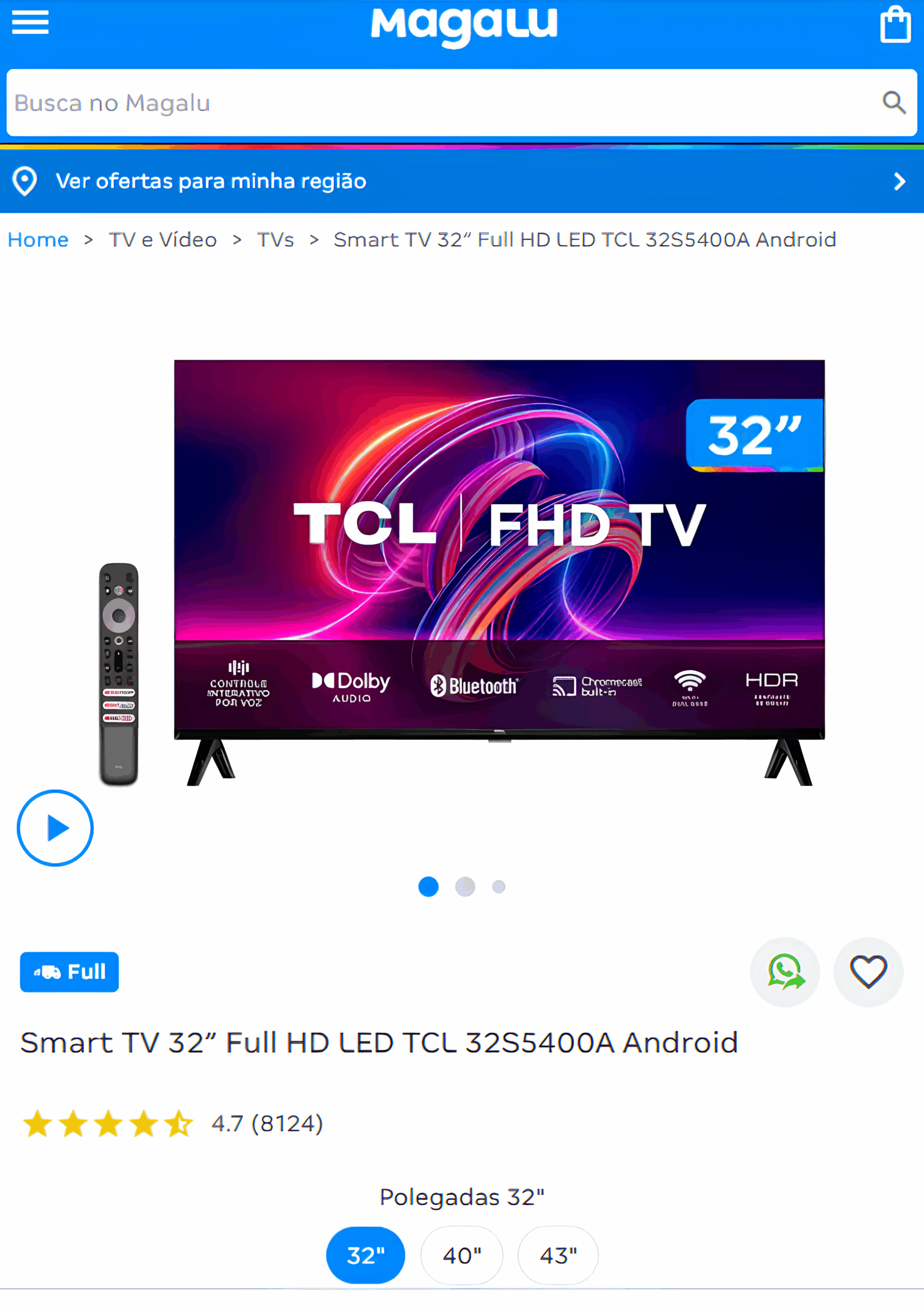
Task: Tap the Busca no Magalu search field
Action: (x=433, y=103)
